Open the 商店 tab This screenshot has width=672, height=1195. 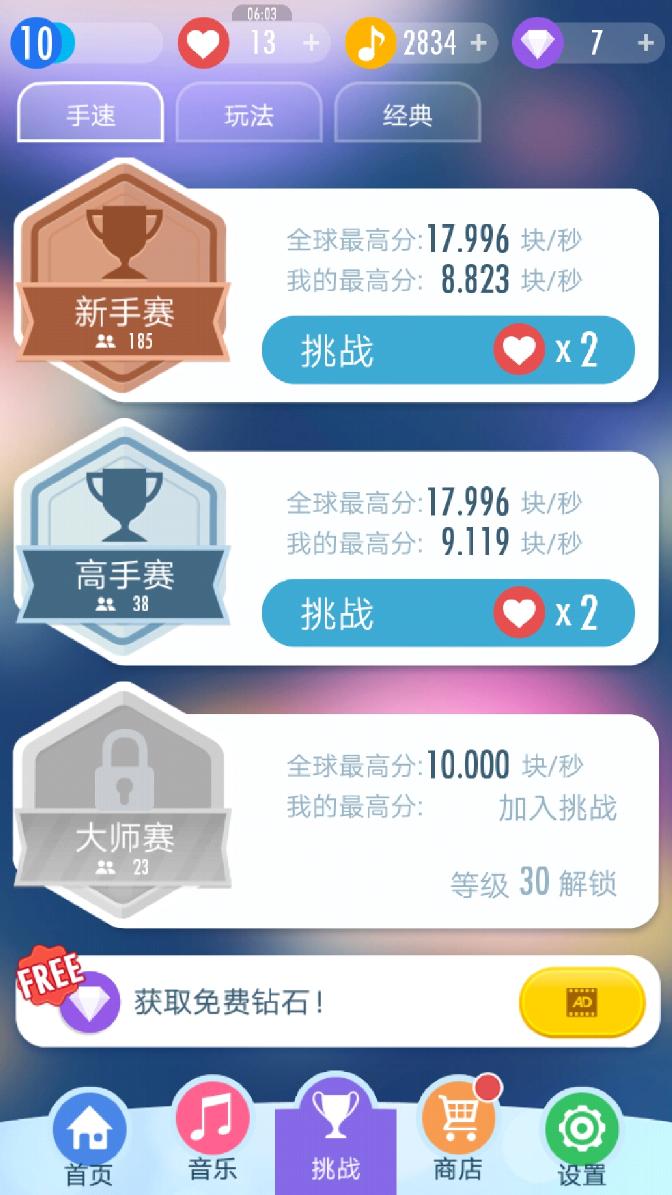coord(458,1134)
